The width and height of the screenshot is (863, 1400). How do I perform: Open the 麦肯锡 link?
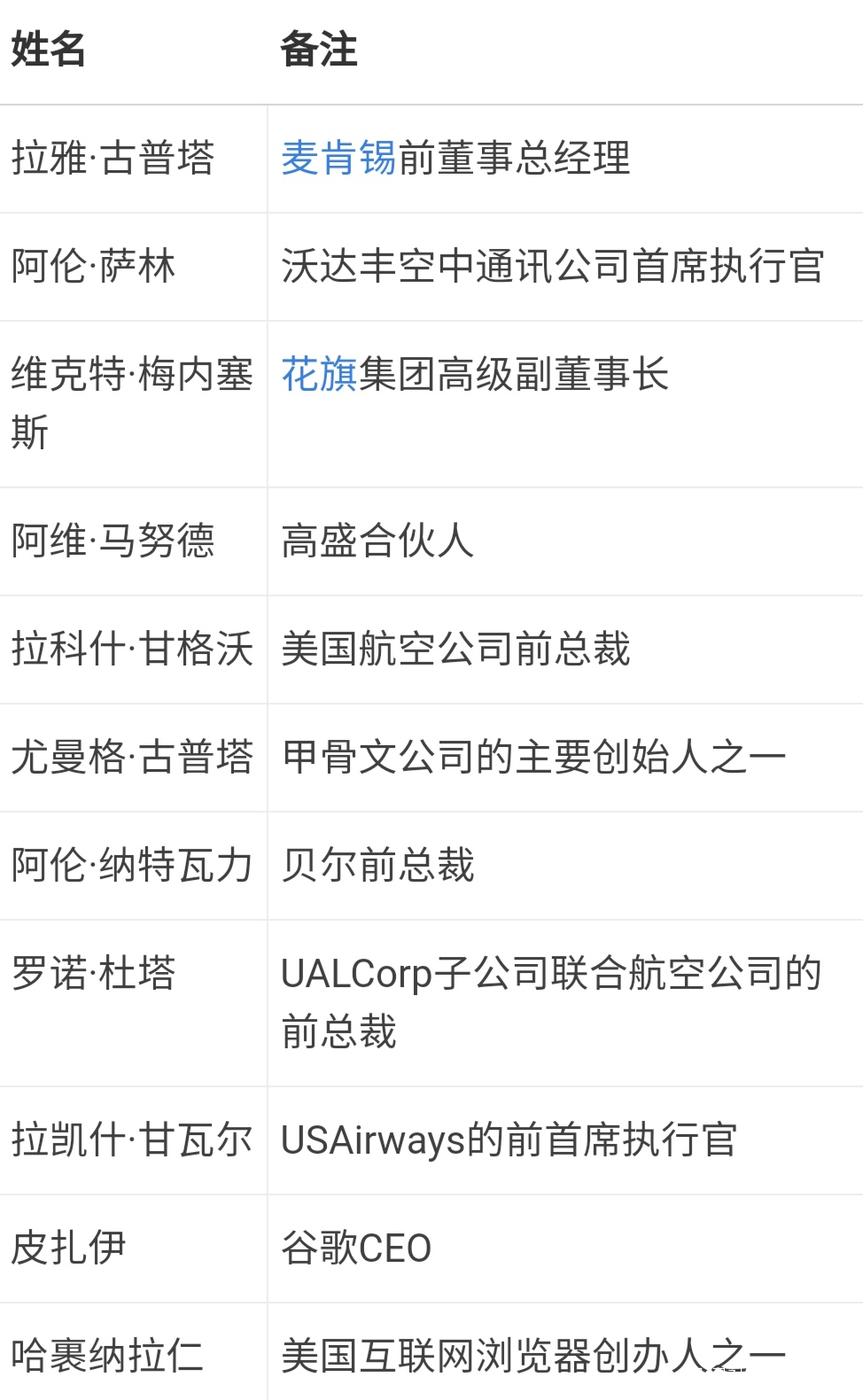pyautogui.click(x=338, y=159)
